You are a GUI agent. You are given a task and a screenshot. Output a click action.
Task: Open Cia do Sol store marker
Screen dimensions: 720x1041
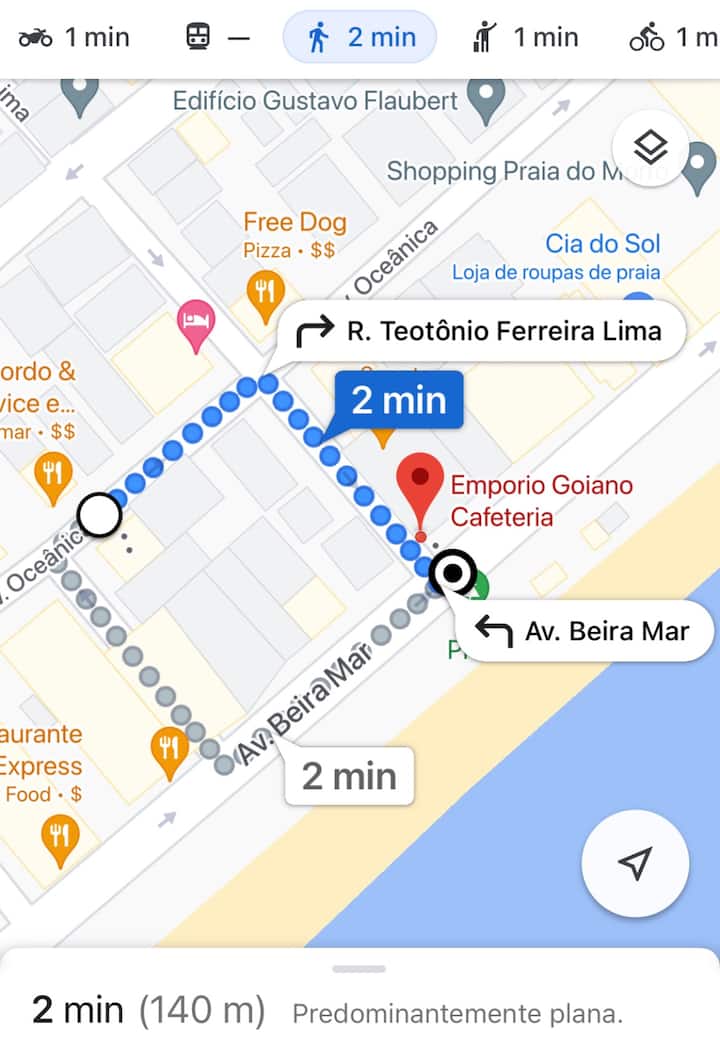636,300
